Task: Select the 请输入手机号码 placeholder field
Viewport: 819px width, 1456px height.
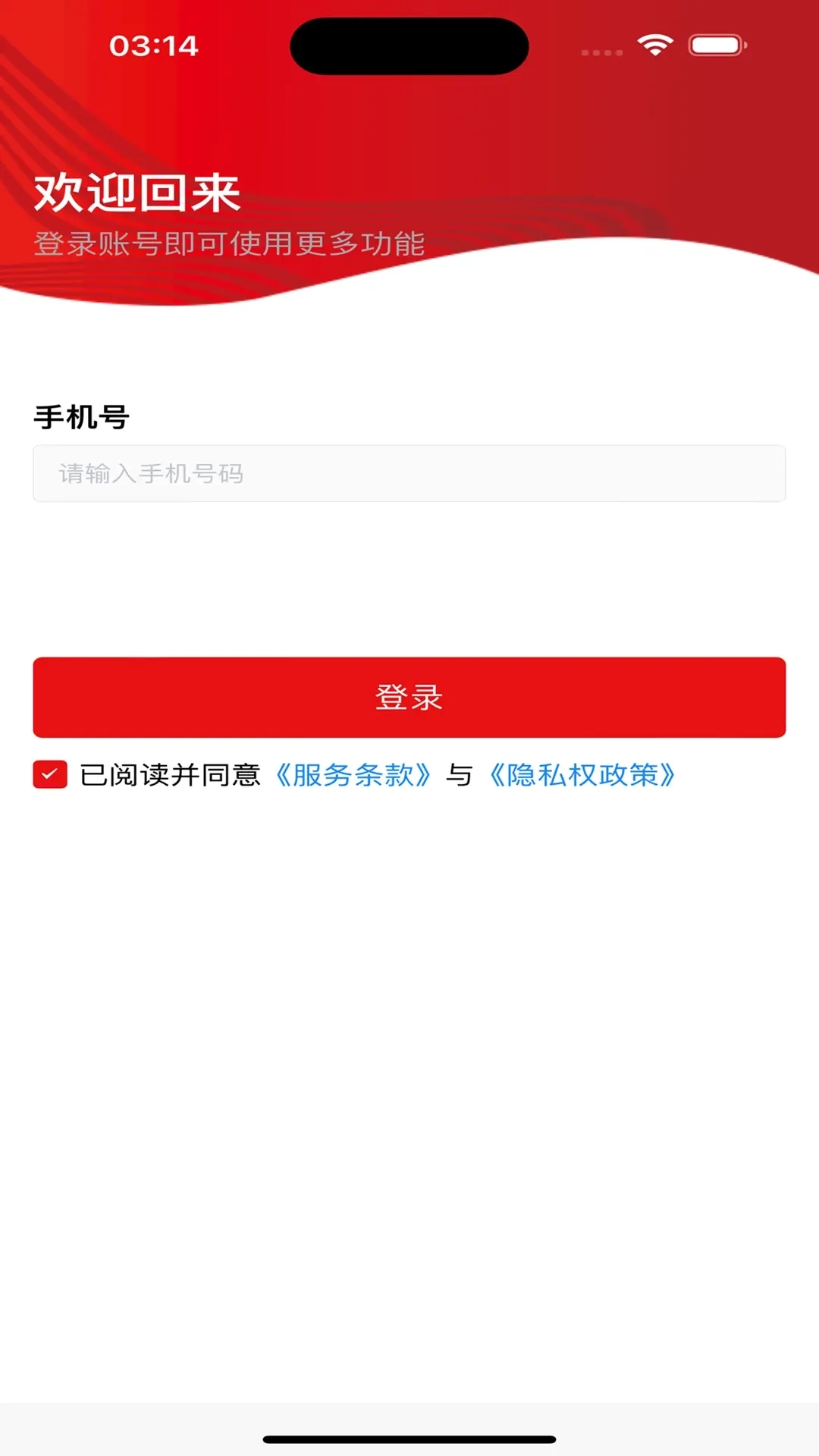Action: [x=409, y=472]
